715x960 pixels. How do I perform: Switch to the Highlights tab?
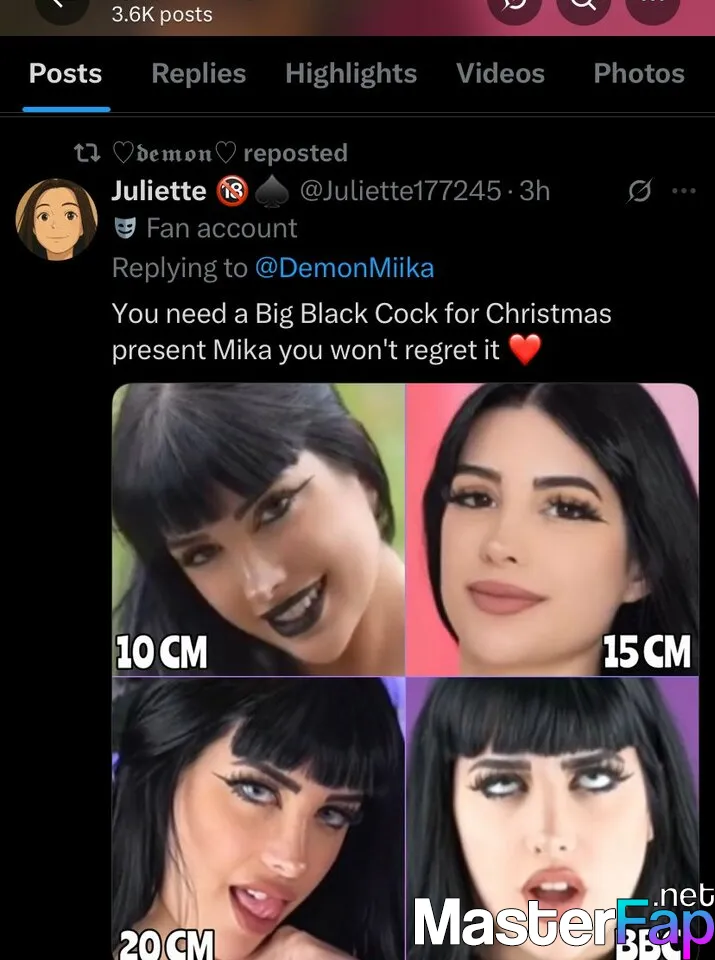tap(350, 74)
